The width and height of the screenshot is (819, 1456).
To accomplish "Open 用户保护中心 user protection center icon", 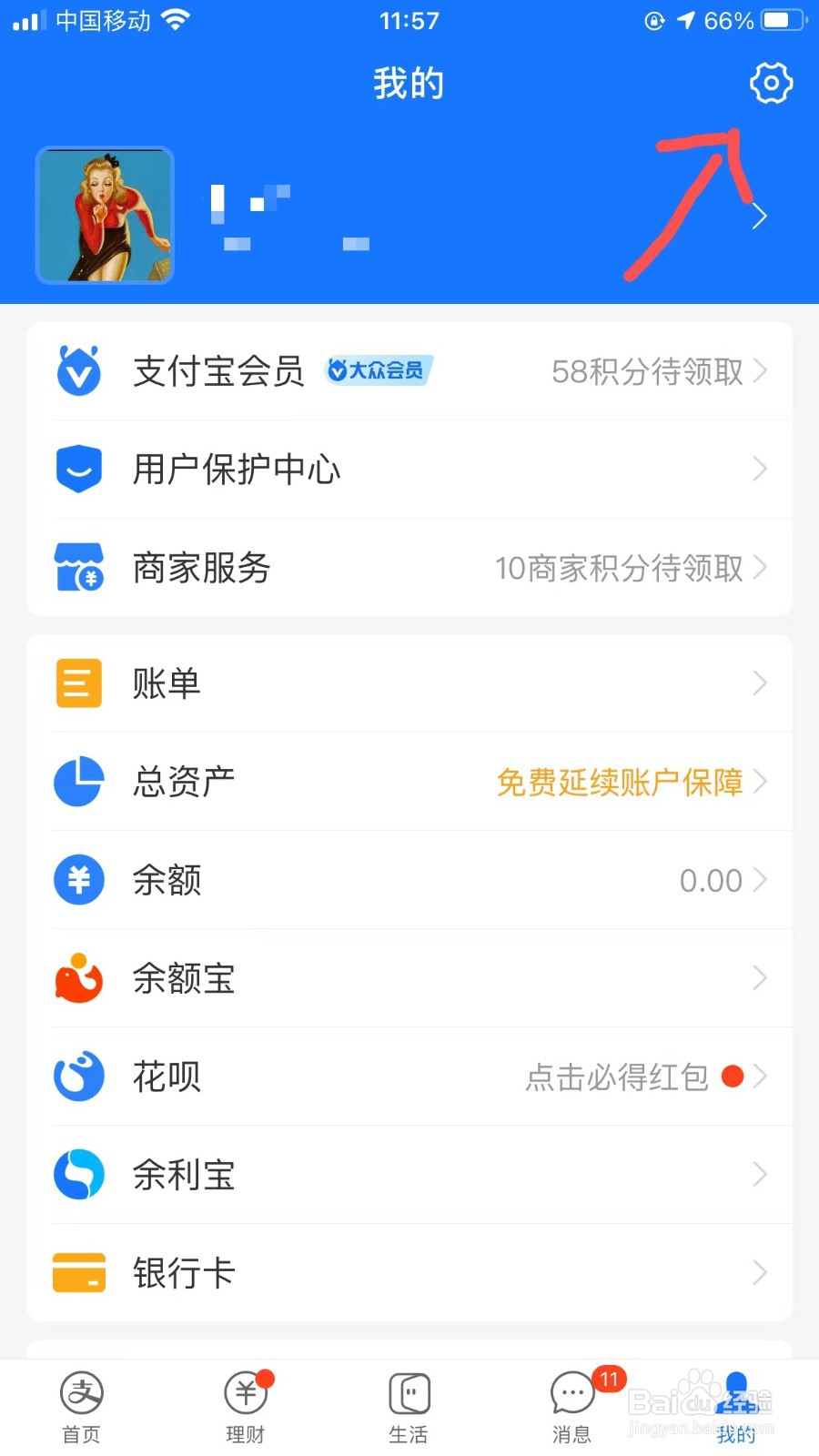I will tap(79, 469).
